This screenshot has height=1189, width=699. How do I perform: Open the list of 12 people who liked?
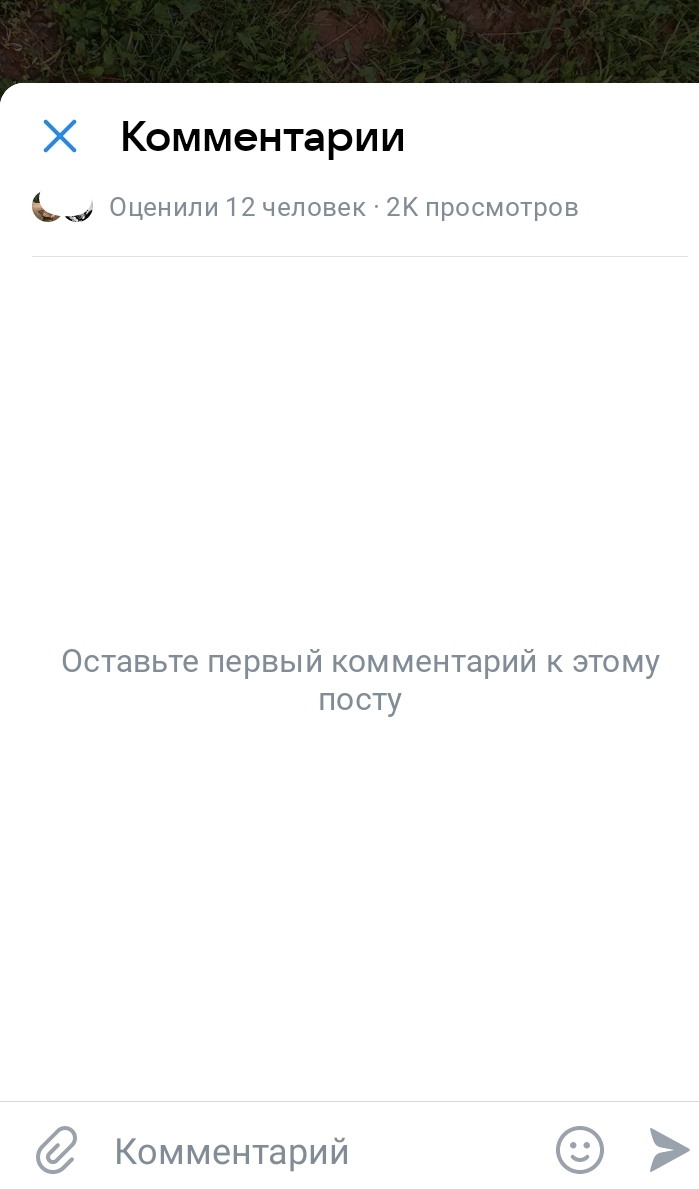click(x=237, y=207)
